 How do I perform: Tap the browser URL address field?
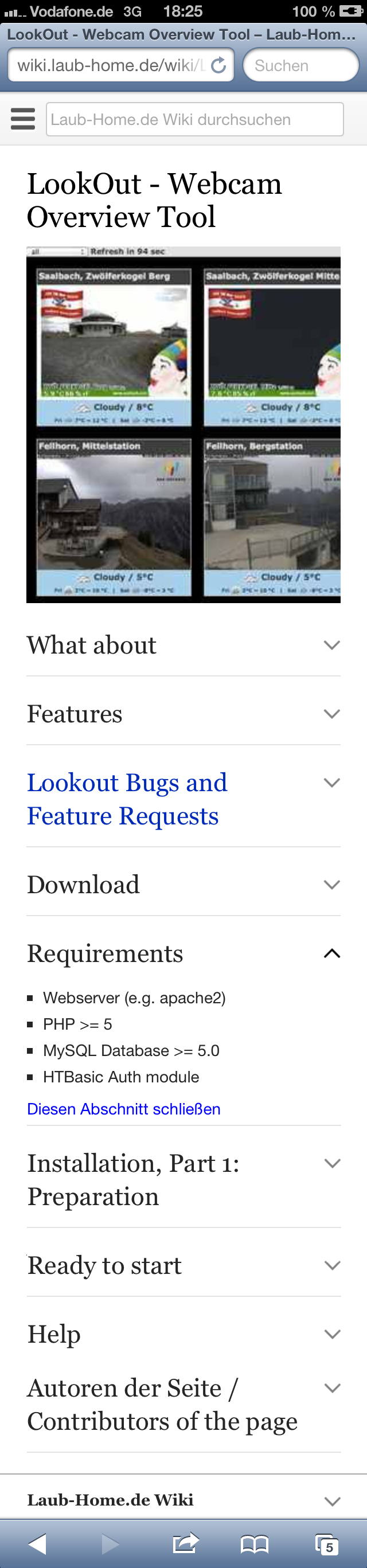110,65
